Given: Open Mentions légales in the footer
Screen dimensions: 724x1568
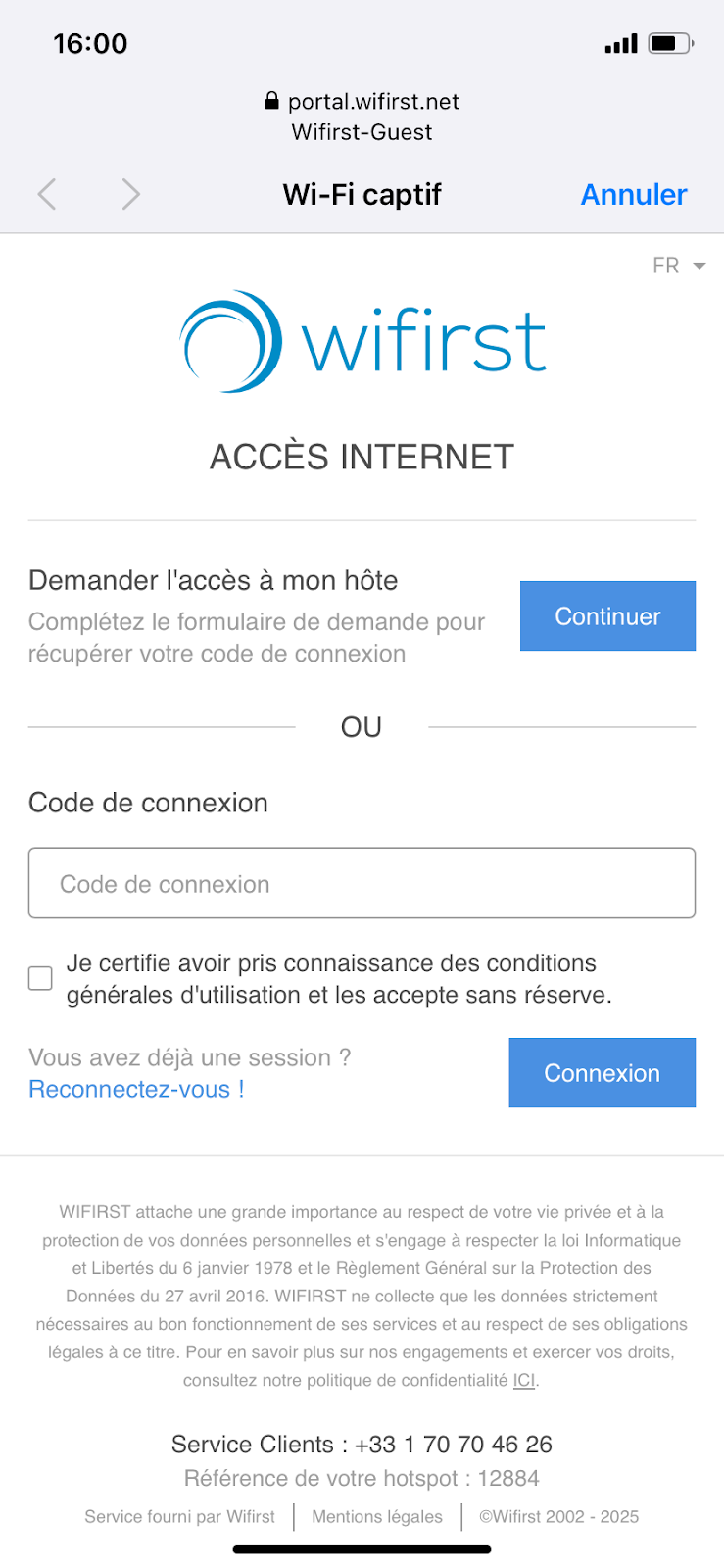Looking at the screenshot, I should pos(377,1516).
